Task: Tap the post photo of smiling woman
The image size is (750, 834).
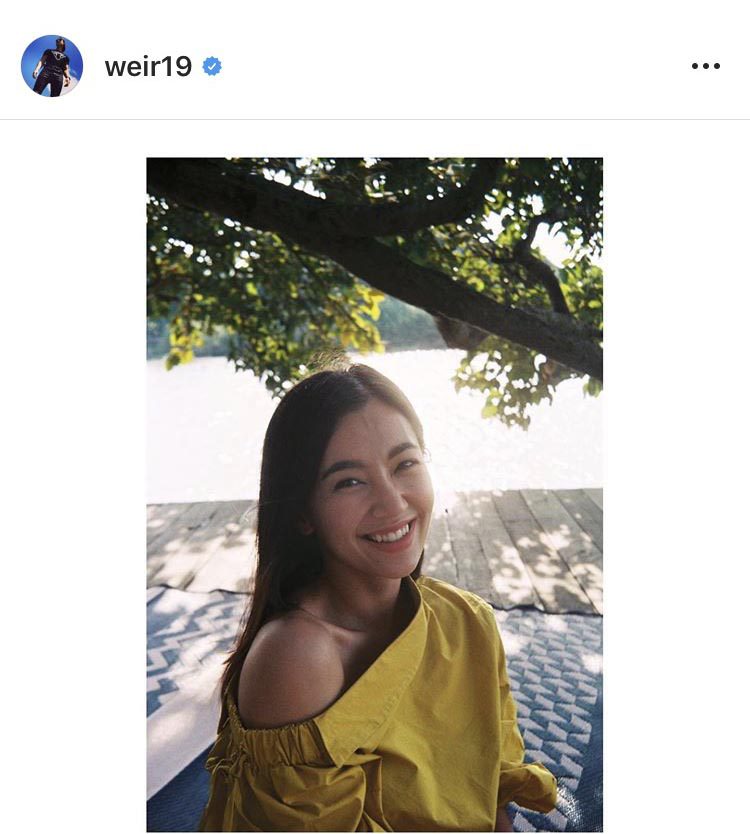Action: [x=374, y=494]
